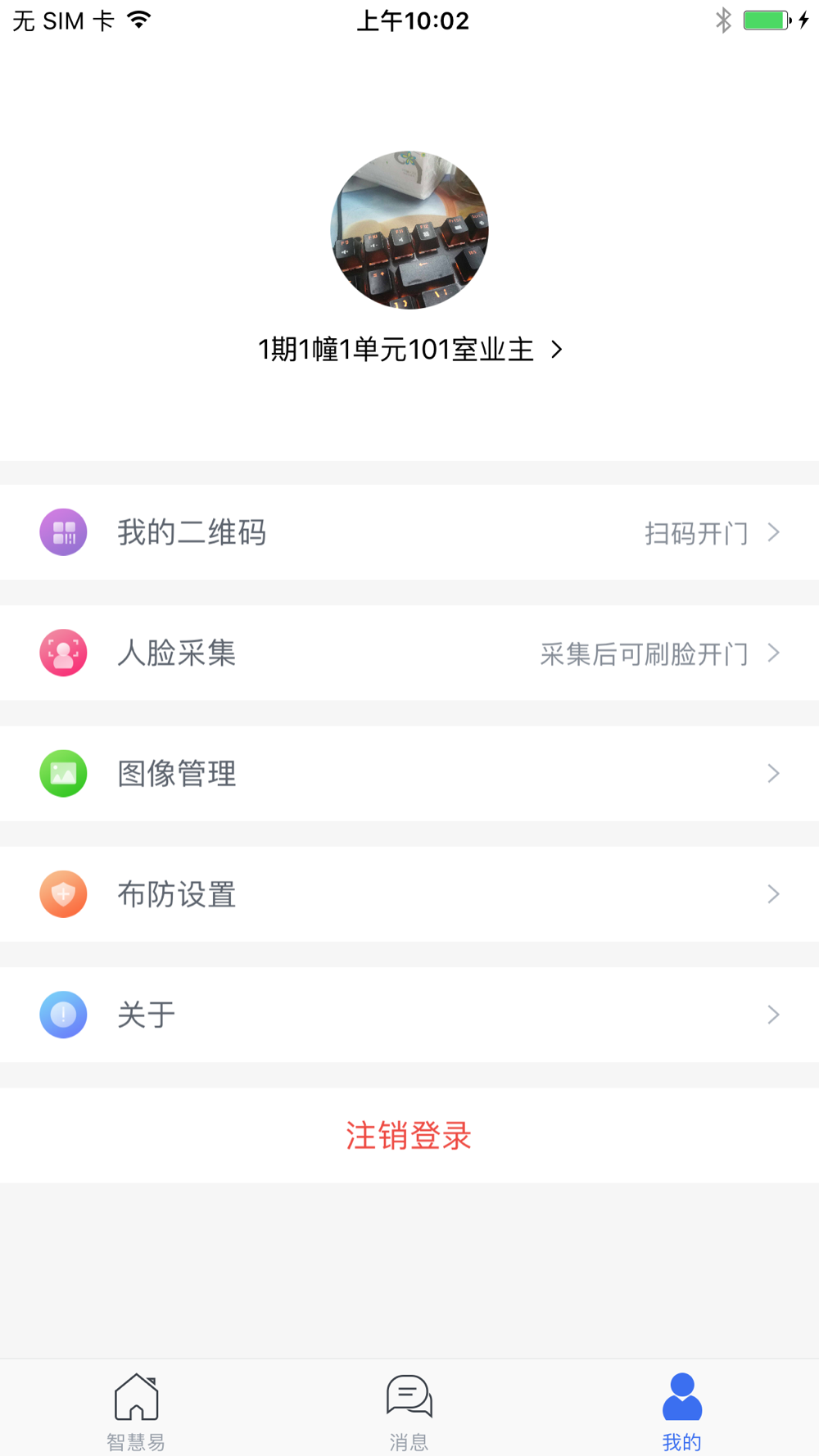Open 布防设置 settings
This screenshot has height=1456, width=819.
(x=409, y=894)
